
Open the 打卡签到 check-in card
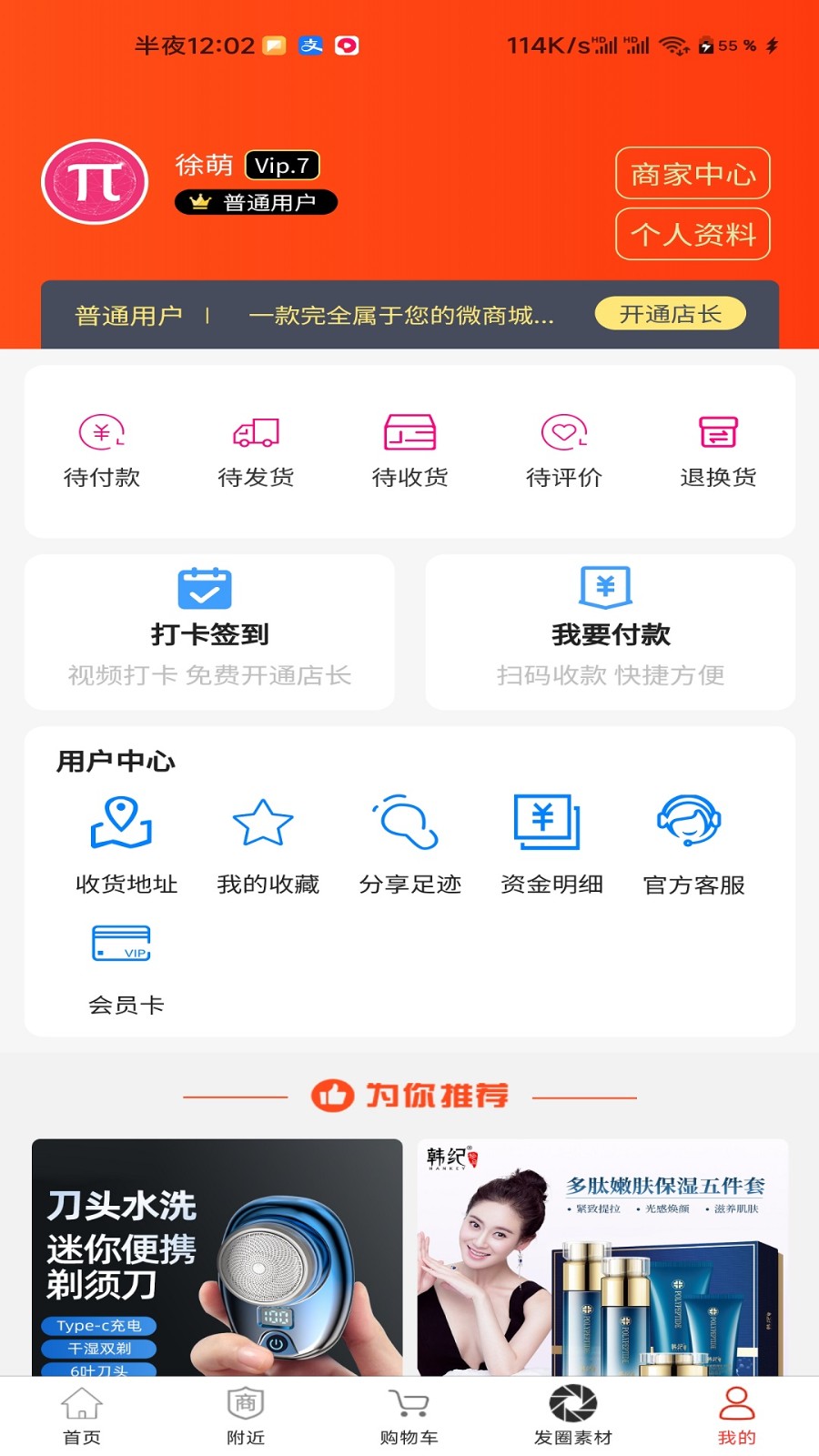[209, 632]
